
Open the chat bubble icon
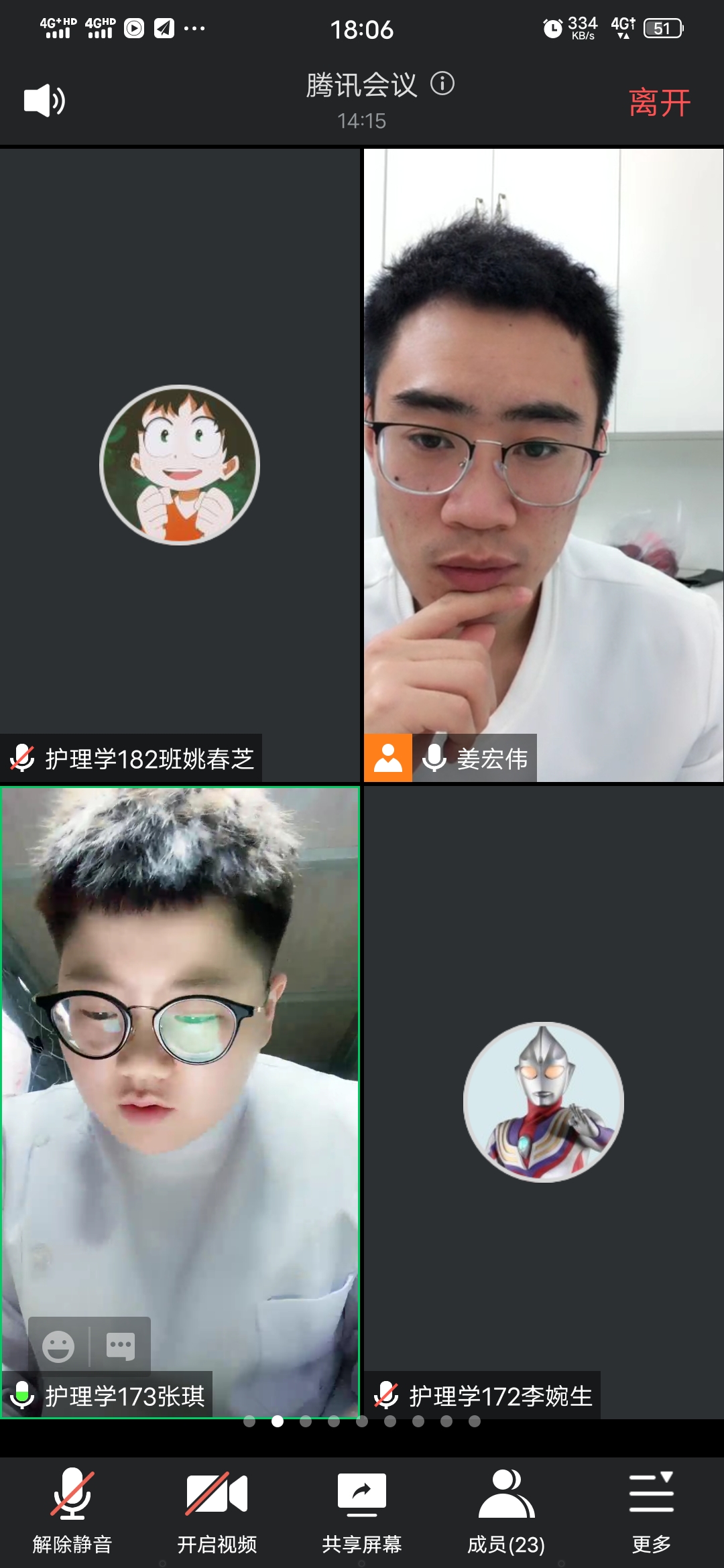(121, 1346)
